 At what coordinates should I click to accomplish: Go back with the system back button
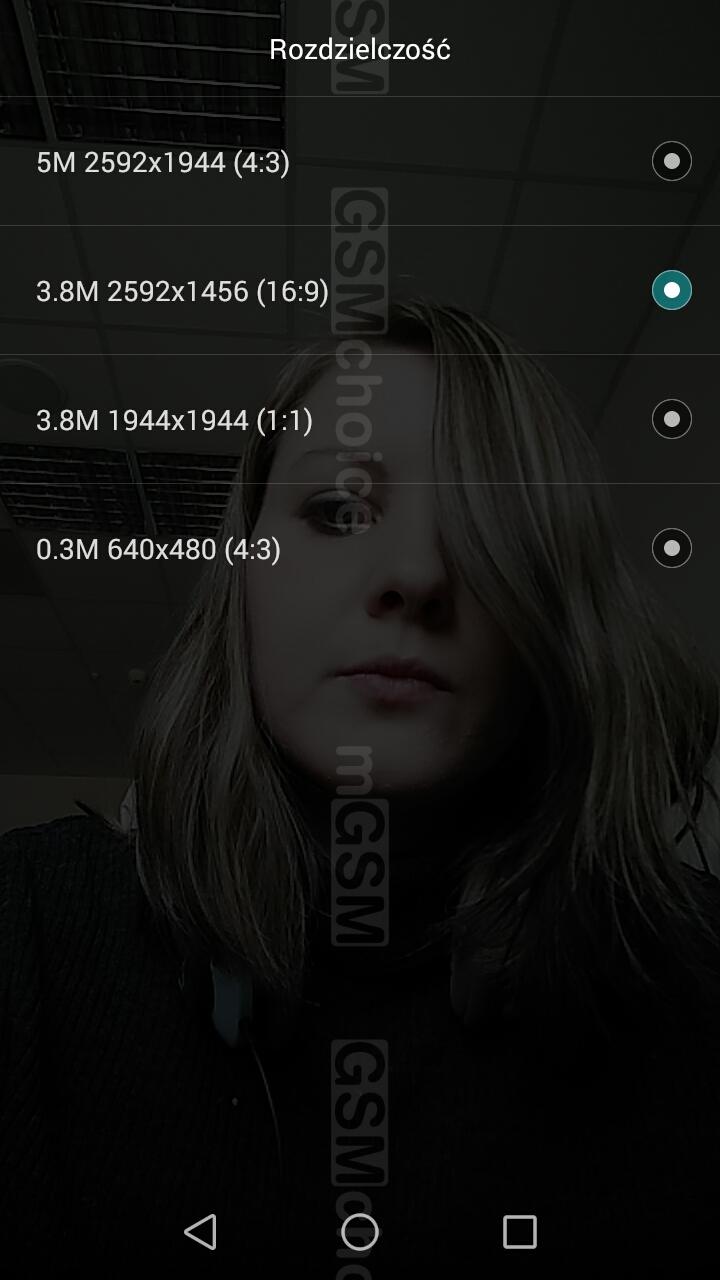pos(201,1232)
